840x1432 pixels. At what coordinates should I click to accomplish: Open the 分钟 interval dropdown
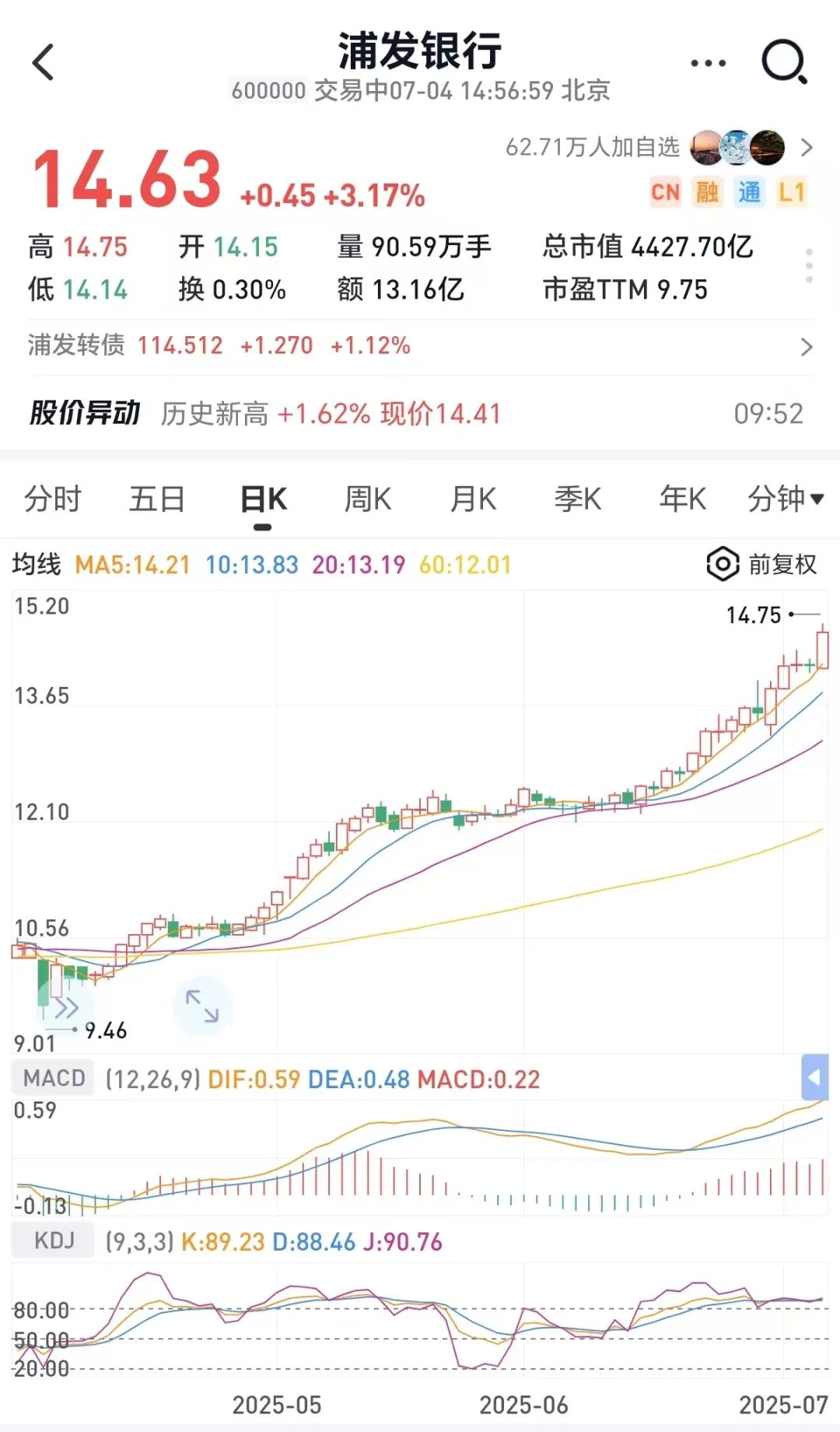786,499
